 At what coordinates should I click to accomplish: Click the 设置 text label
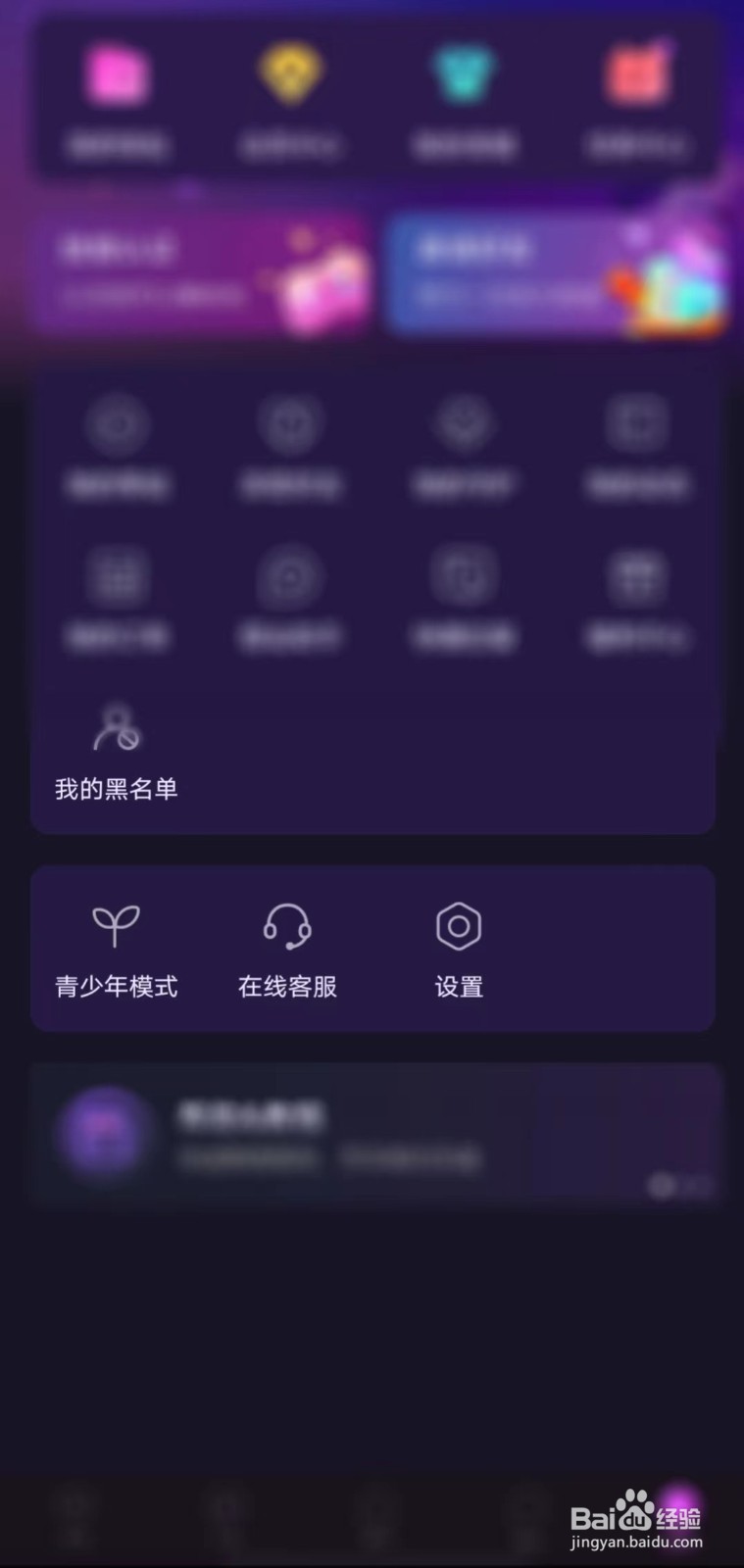457,987
